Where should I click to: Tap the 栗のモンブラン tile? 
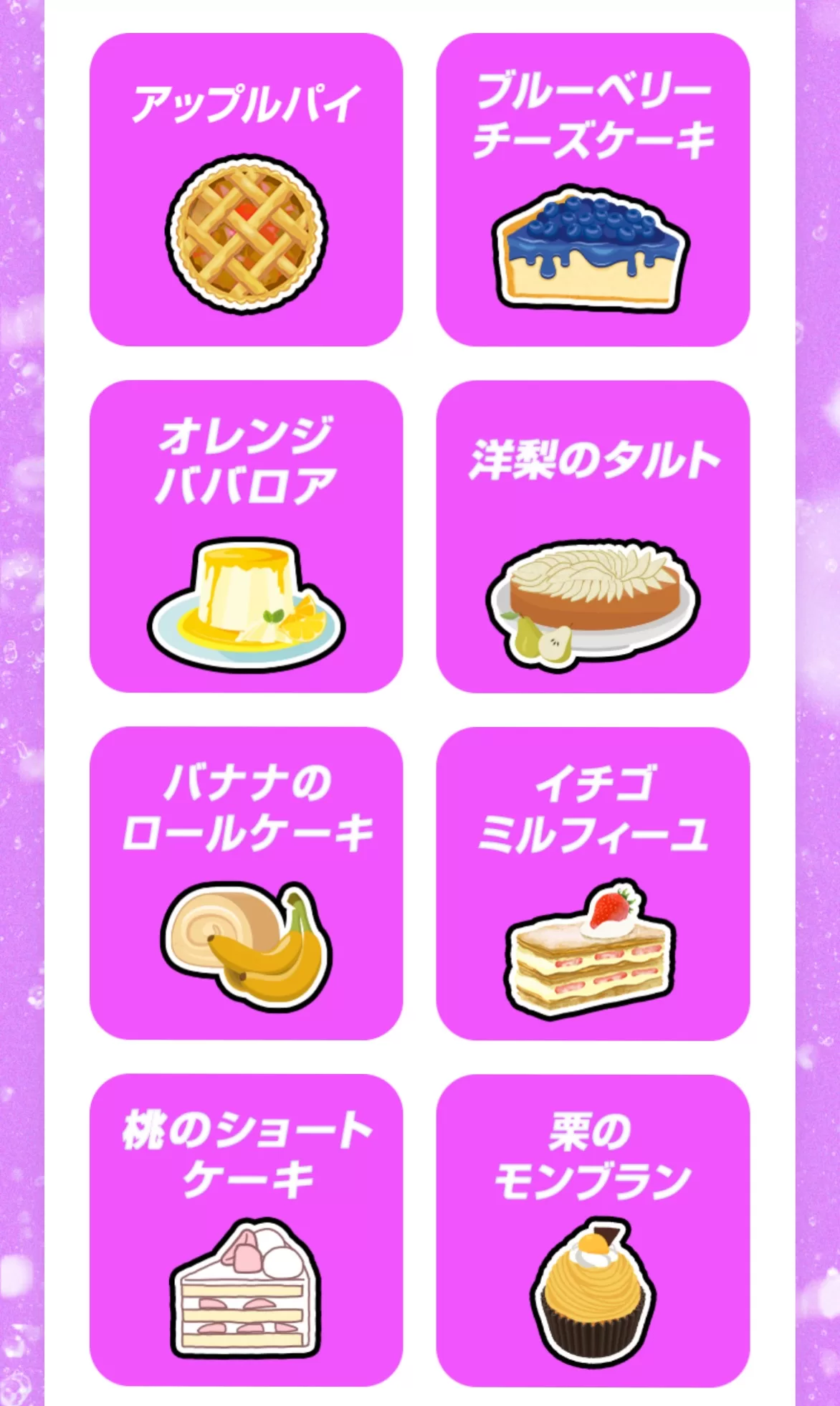click(x=593, y=1230)
